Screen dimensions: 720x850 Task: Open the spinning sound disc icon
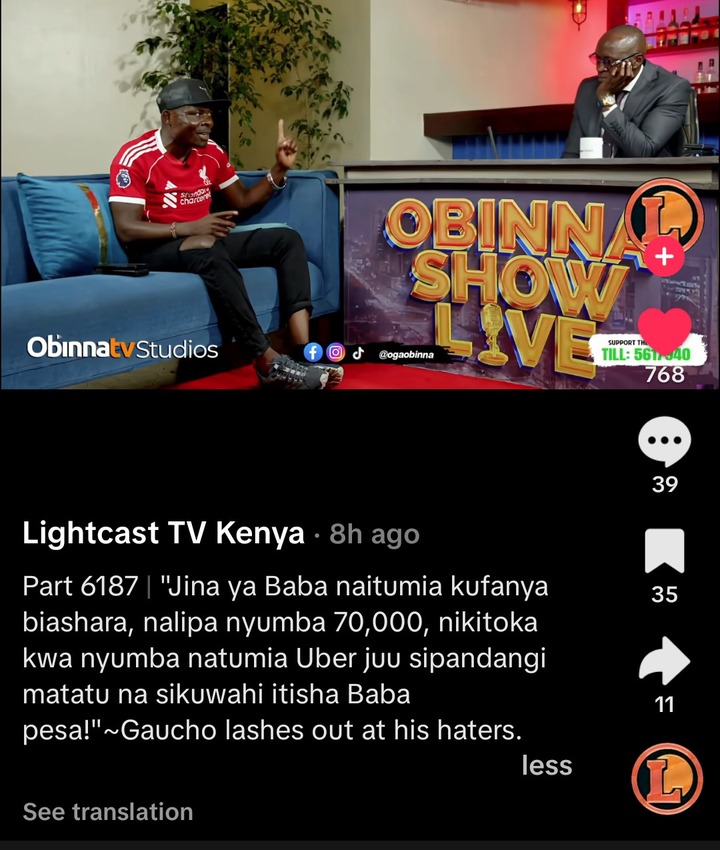coord(666,777)
